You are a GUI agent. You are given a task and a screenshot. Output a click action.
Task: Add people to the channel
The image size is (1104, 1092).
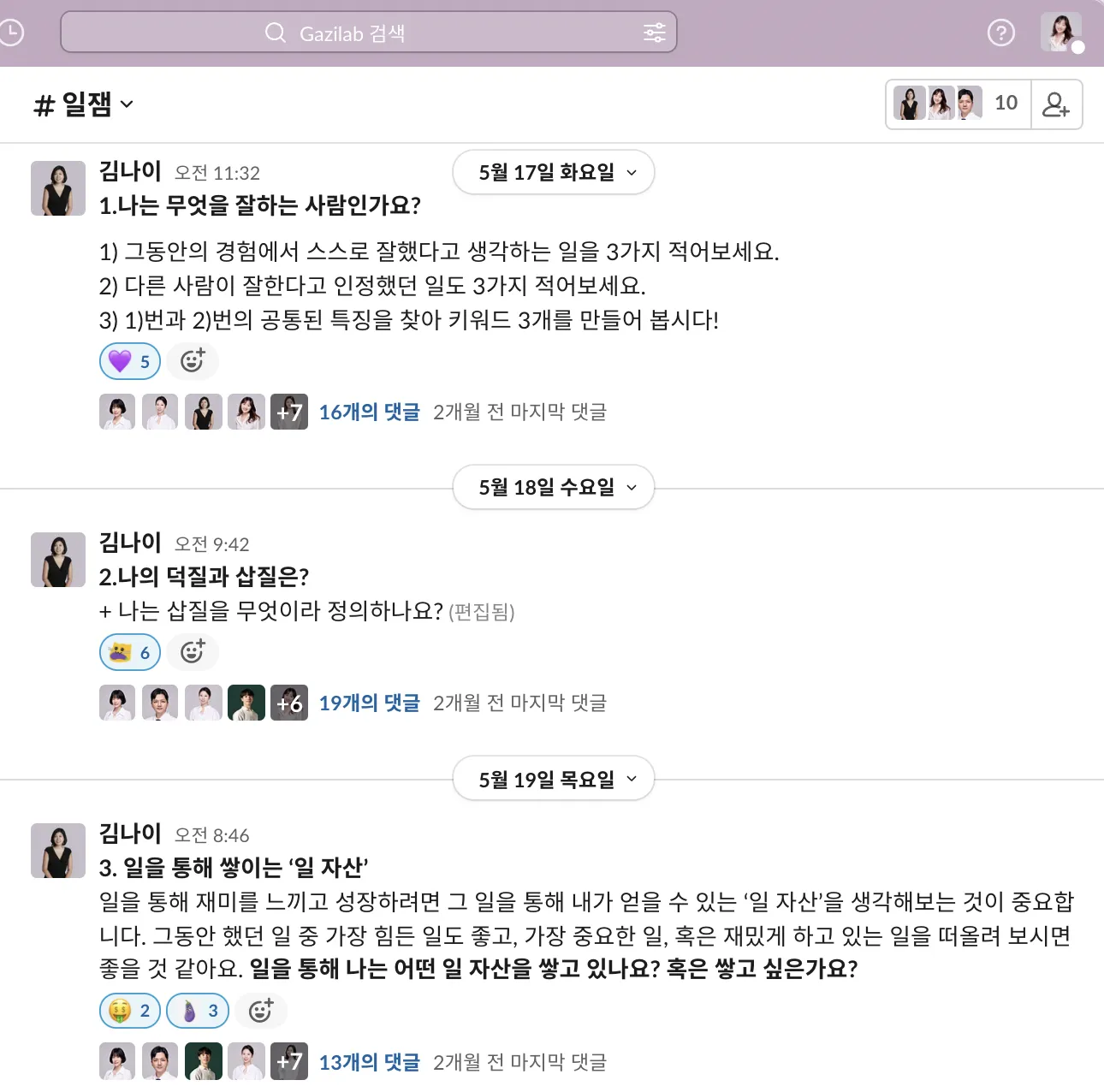click(x=1056, y=104)
